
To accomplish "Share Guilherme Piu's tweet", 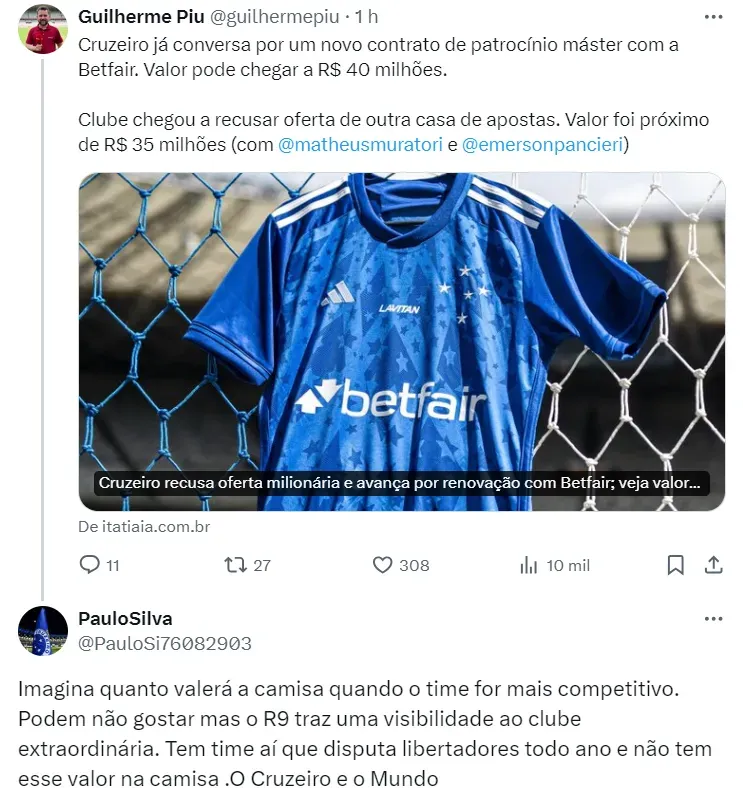I will 714,565.
